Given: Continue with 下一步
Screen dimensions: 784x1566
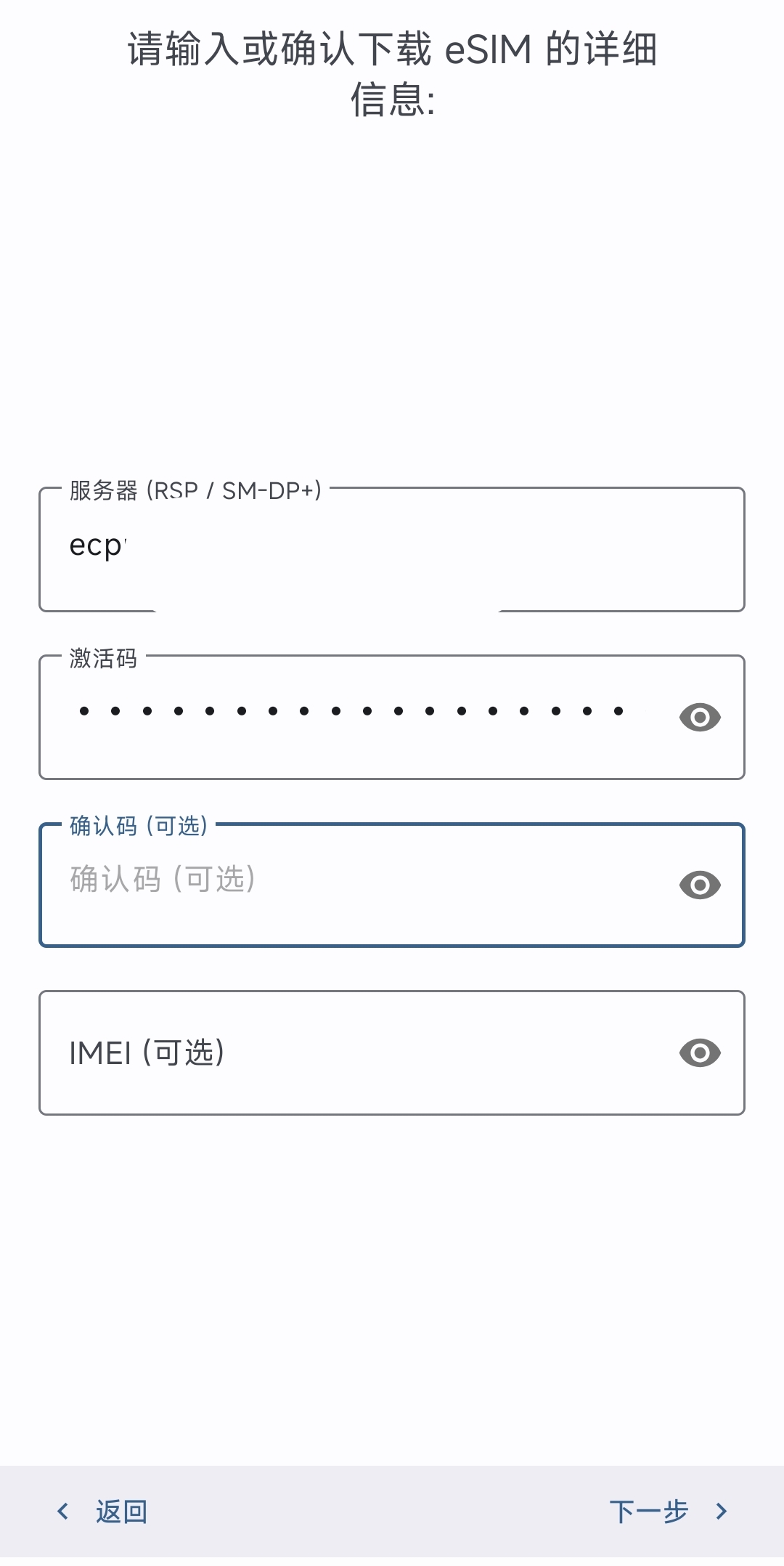Looking at the screenshot, I should click(668, 1512).
